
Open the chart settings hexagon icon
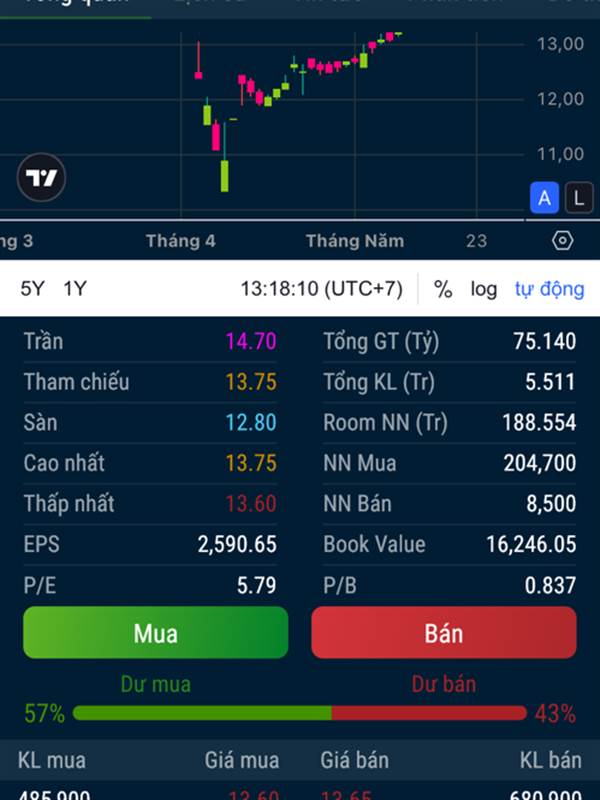tap(562, 241)
